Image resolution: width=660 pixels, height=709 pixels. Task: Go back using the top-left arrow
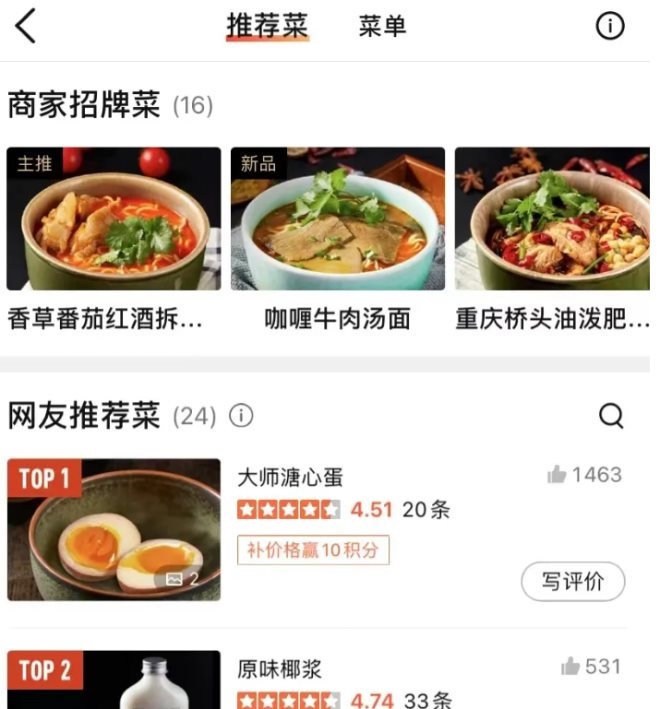pyautogui.click(x=26, y=27)
